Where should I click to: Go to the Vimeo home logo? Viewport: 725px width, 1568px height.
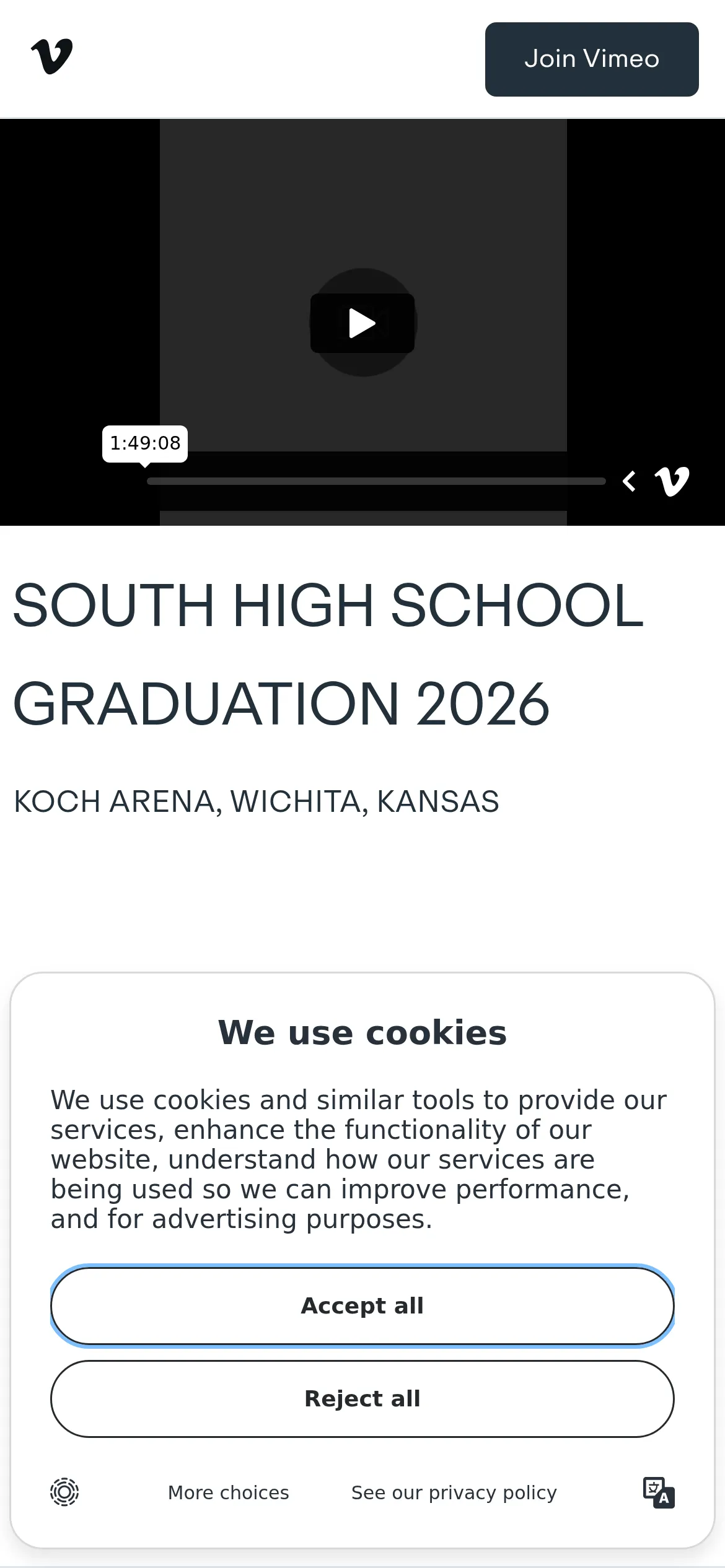pos(52,56)
